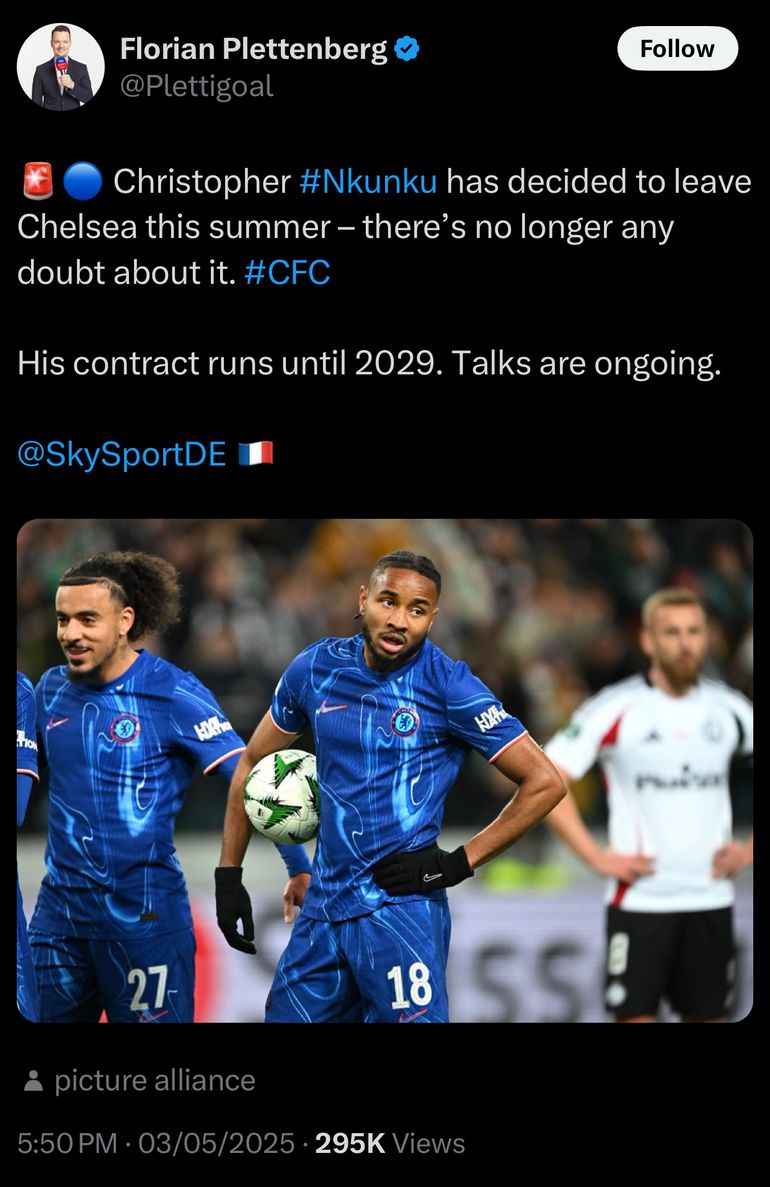Screen dimensions: 770x1187
Task: Open the #Nkunku hashtag
Action: (x=368, y=182)
